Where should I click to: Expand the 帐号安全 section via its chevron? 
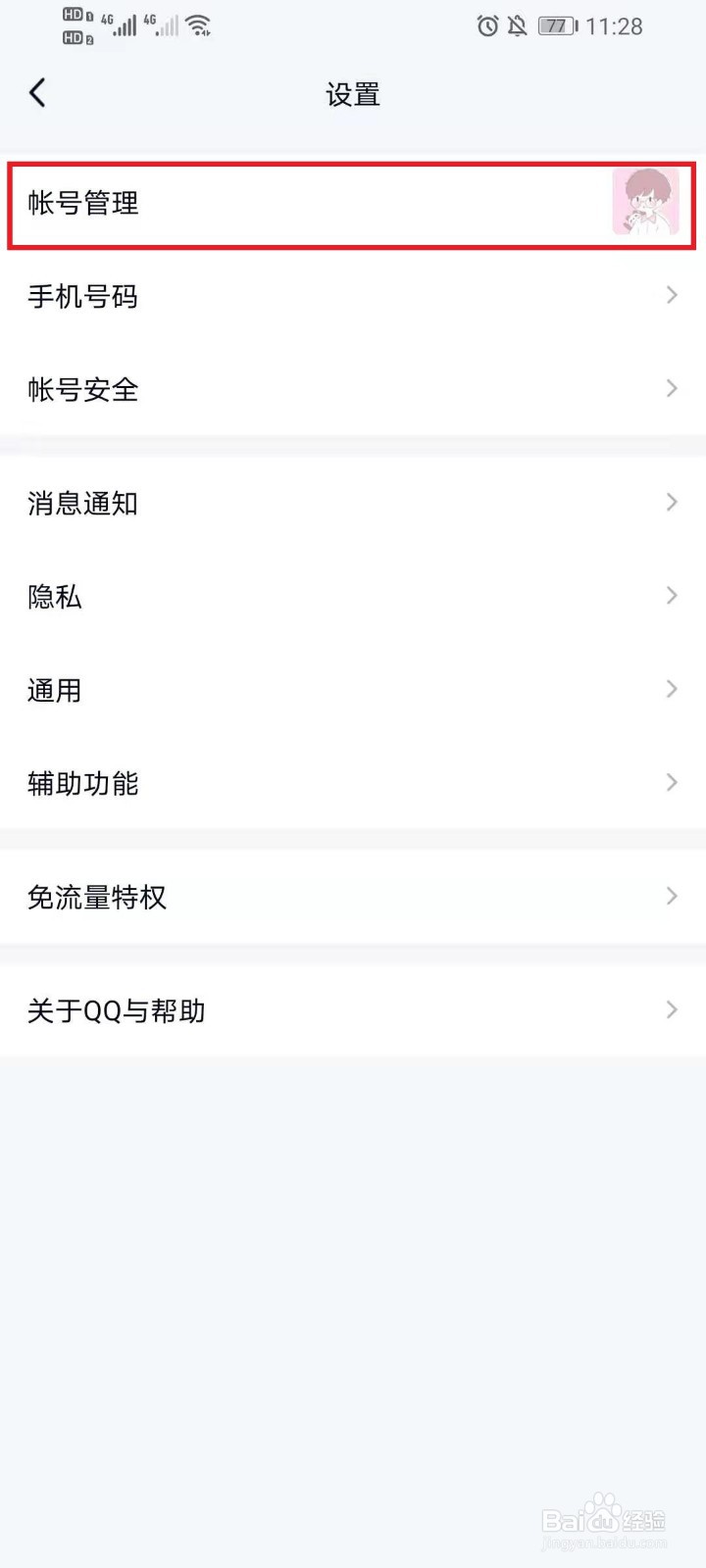click(x=671, y=388)
